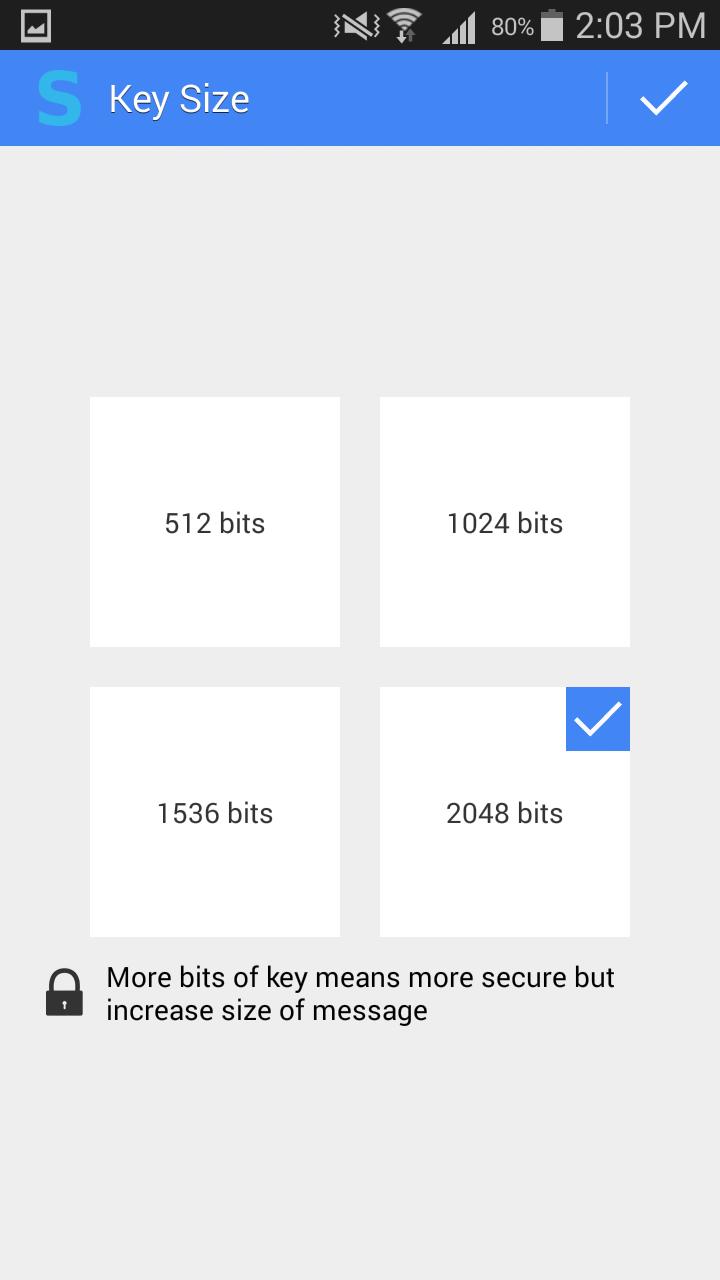Select the 512 bits key size option
720x1280 pixels.
click(x=214, y=522)
